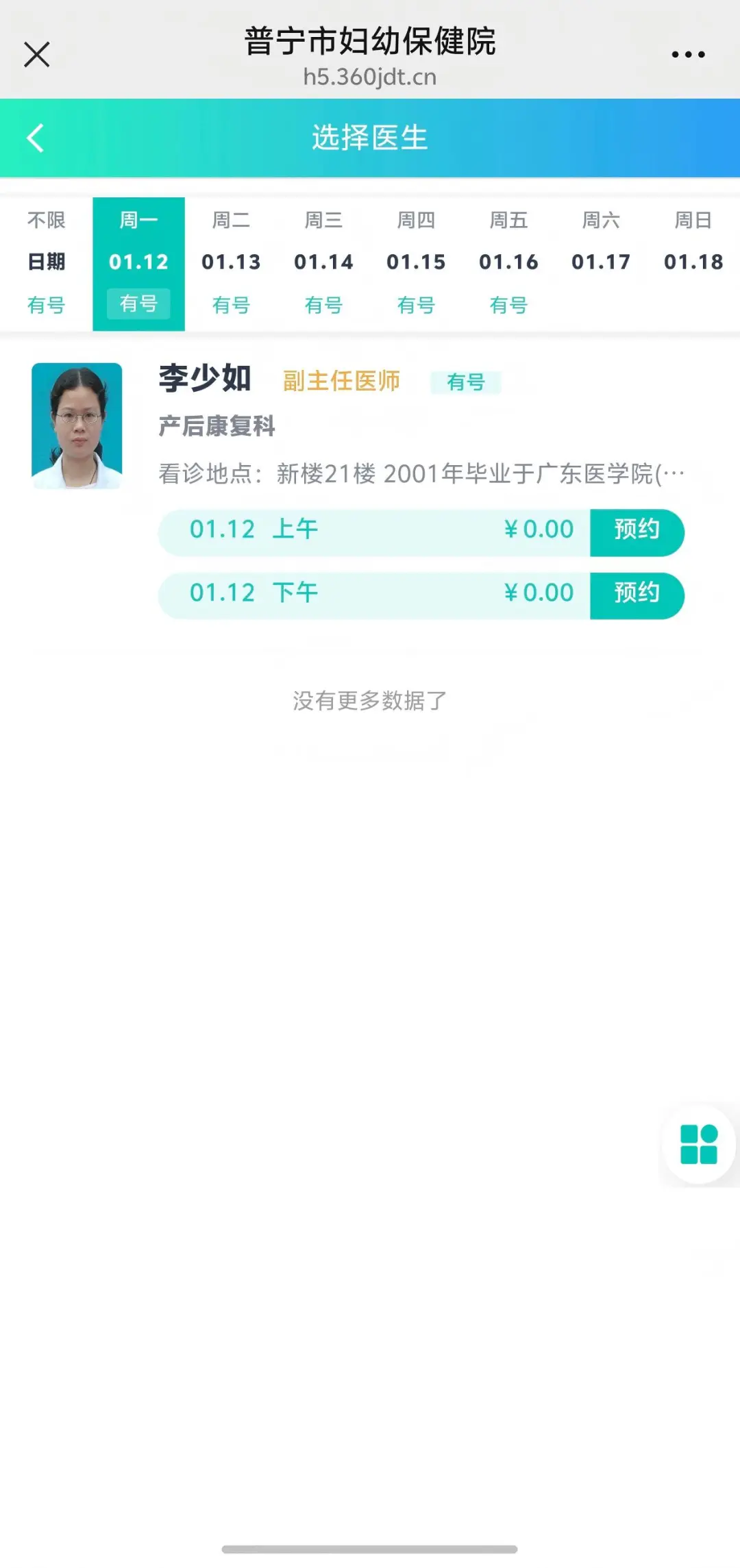Select Sunday 01.18 date
Screen dimensions: 740x1568
point(693,261)
